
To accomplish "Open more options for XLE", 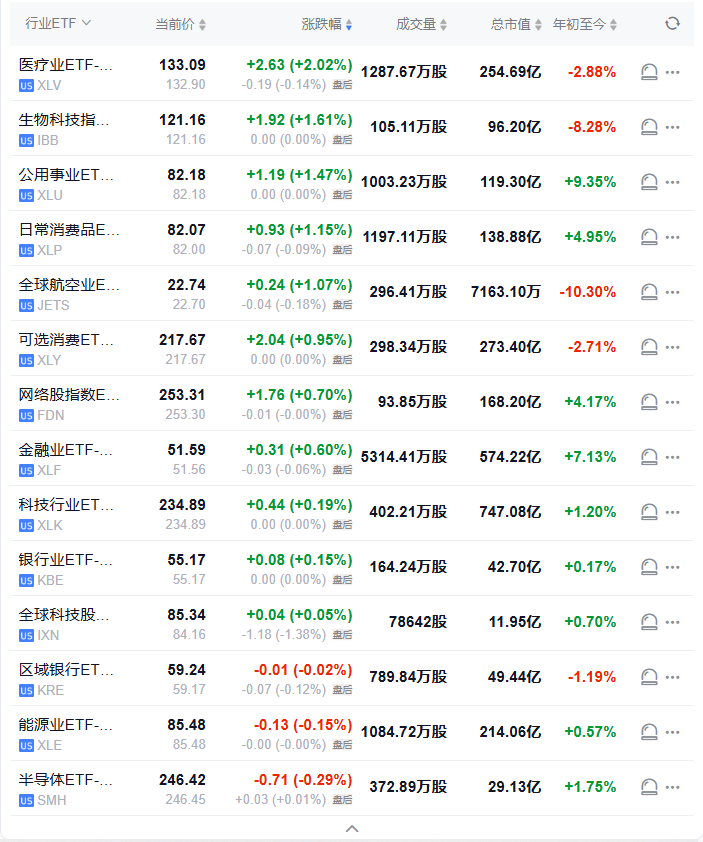I will [x=672, y=732].
